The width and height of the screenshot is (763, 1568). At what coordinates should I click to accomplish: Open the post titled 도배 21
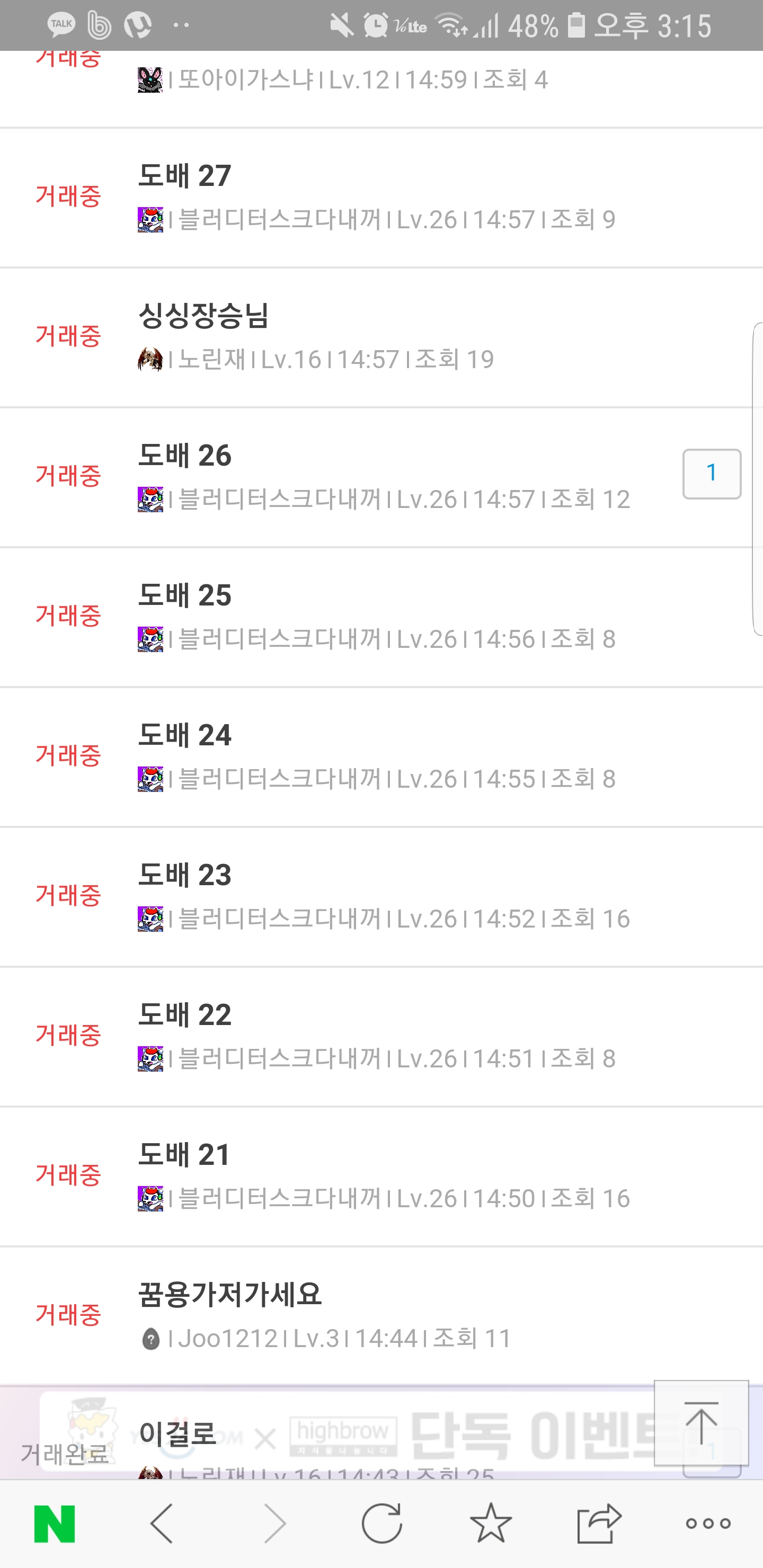coord(185,1155)
